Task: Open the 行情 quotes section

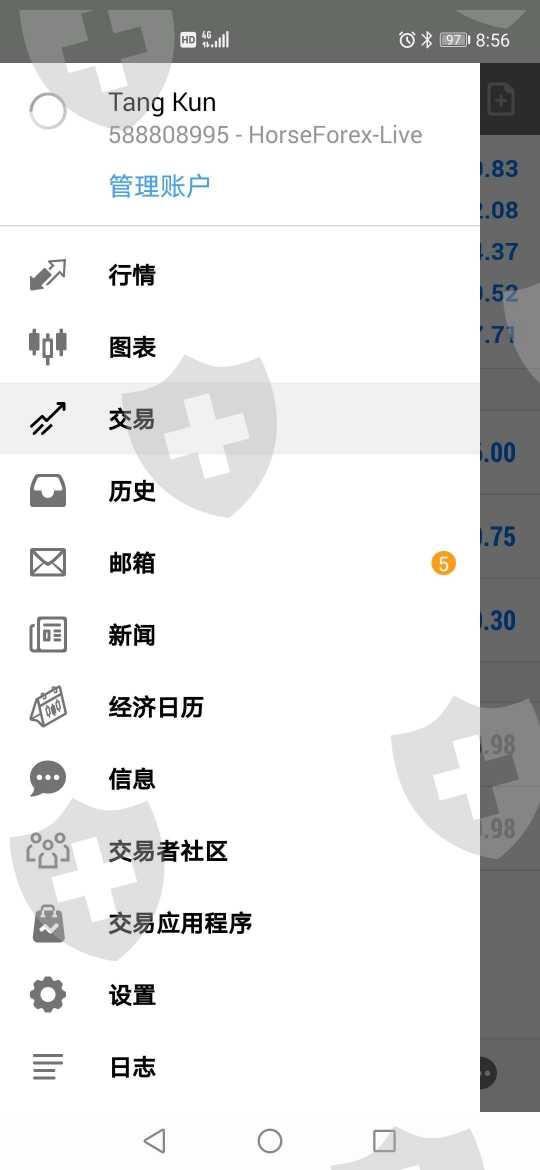Action: (x=239, y=275)
